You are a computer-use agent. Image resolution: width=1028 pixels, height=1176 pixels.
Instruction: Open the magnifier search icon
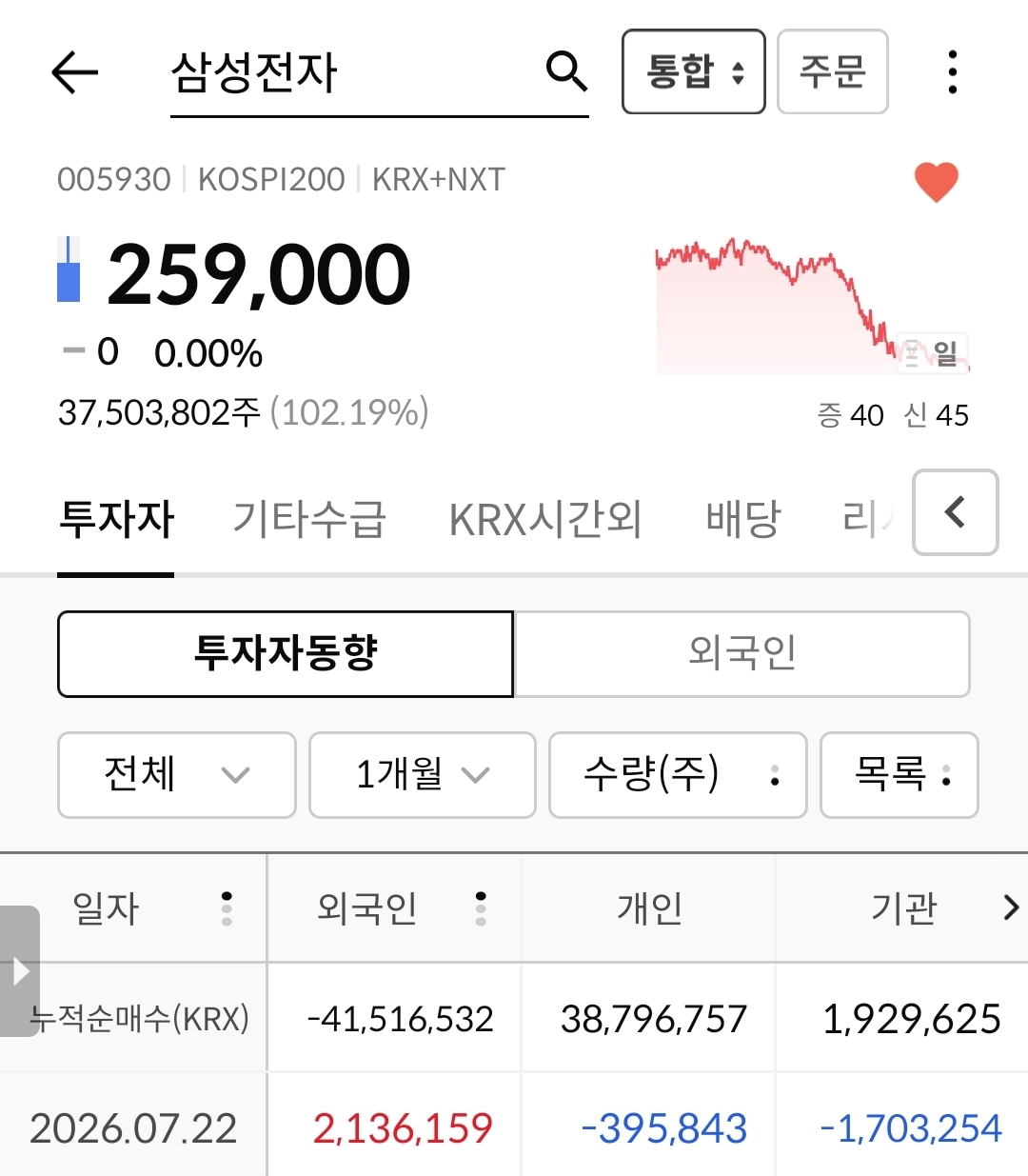[566, 71]
